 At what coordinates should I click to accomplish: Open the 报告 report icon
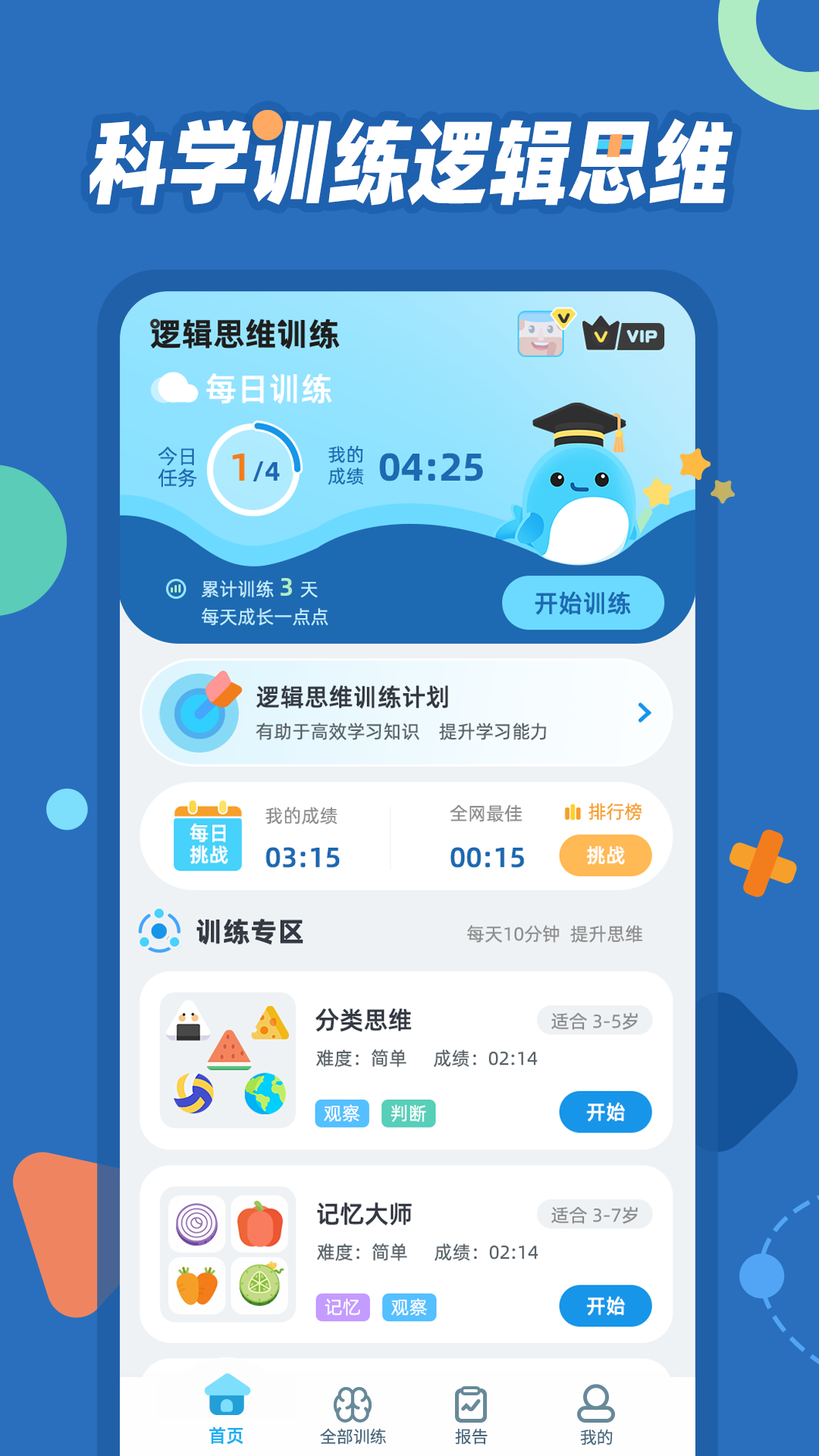point(470,1404)
